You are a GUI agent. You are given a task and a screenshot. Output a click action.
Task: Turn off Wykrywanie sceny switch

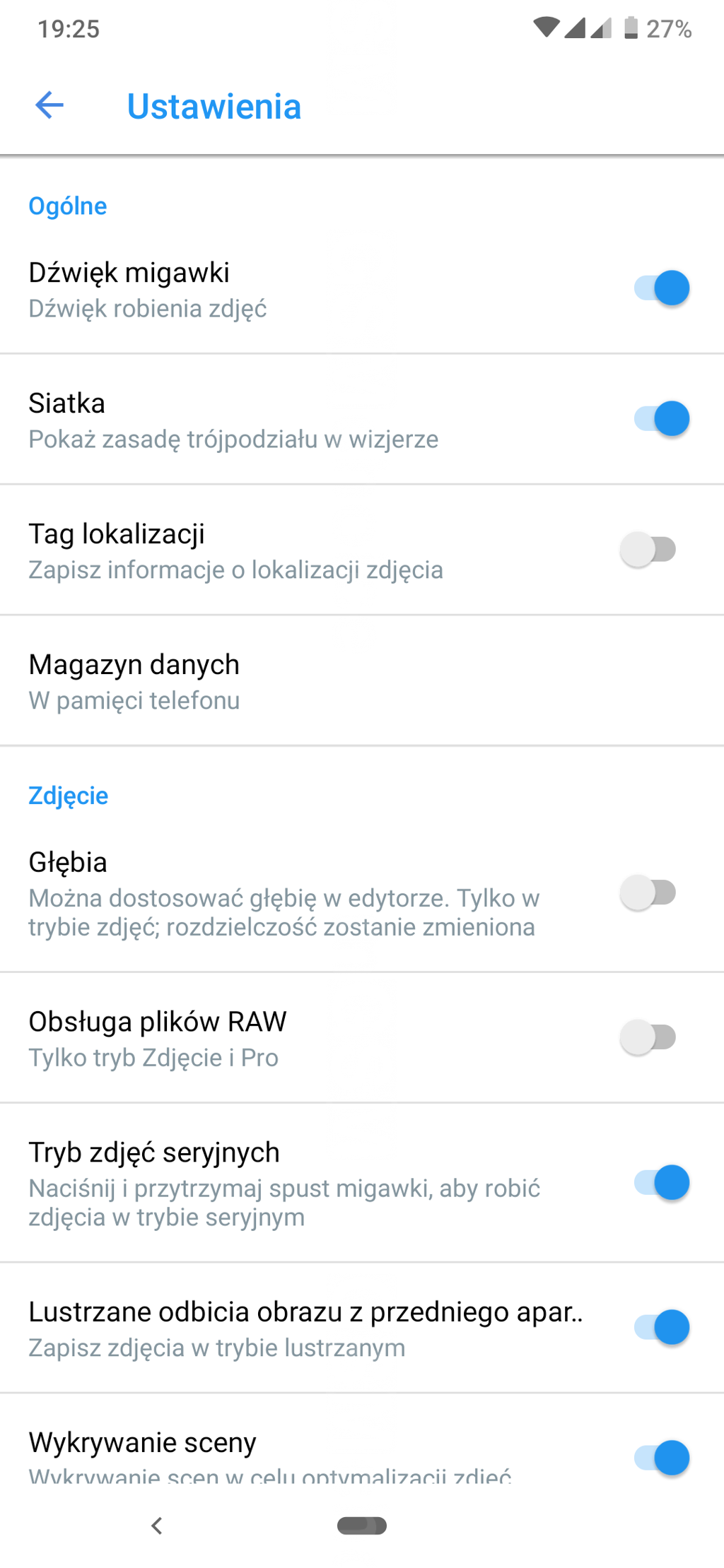(x=661, y=1458)
